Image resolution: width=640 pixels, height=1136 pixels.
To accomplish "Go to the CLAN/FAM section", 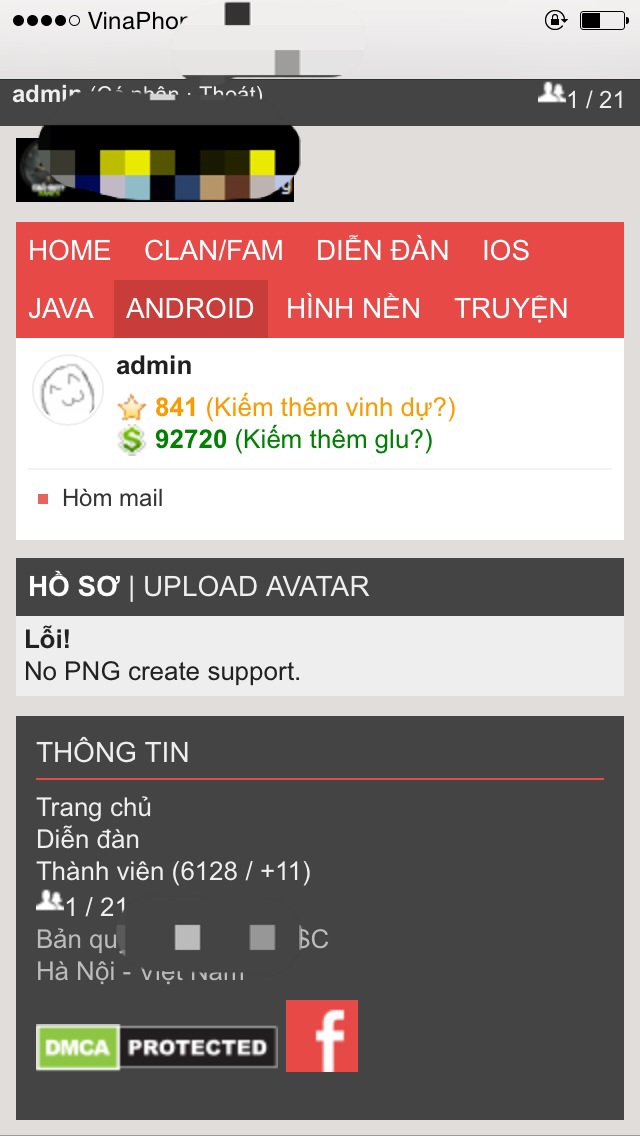I will click(x=213, y=250).
